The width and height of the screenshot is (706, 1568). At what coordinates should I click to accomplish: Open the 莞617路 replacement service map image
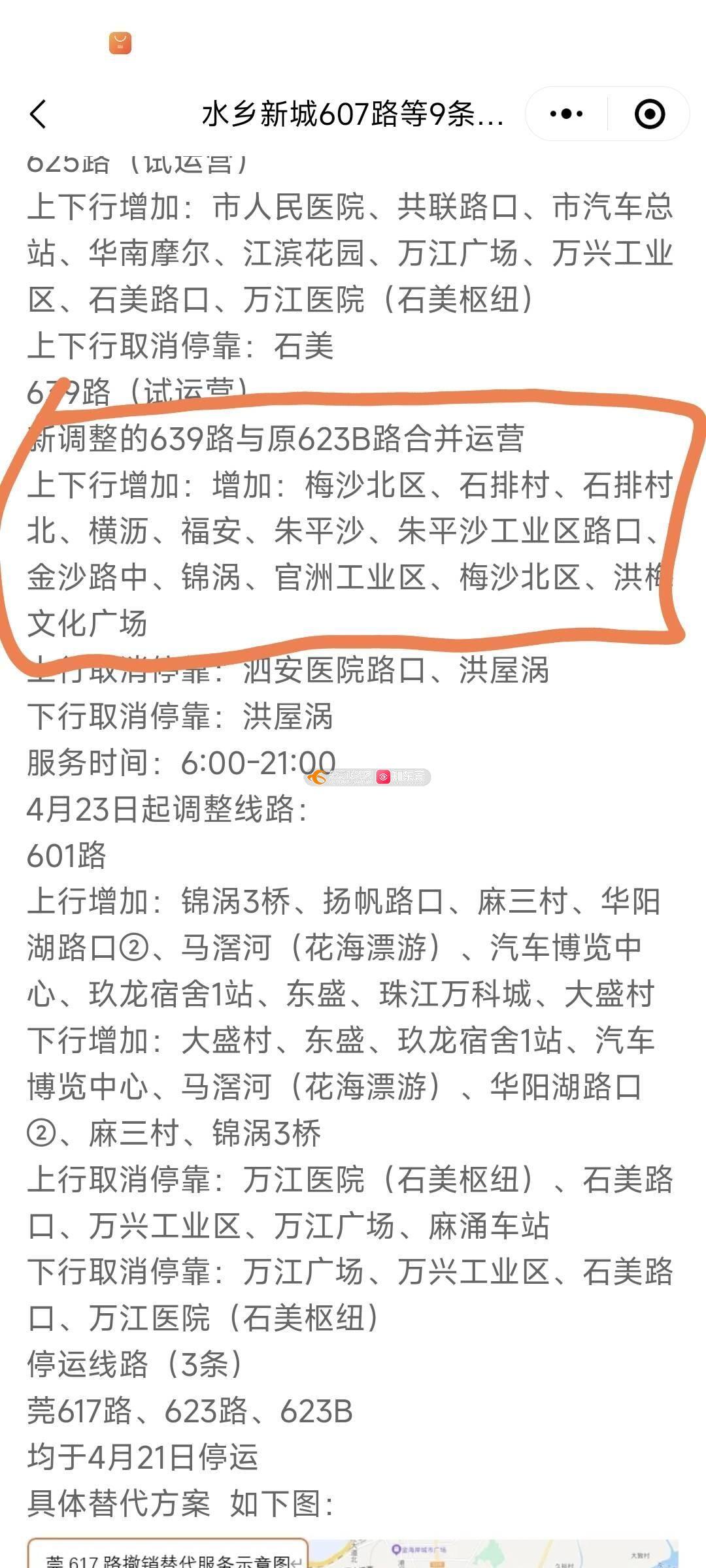[x=353, y=1554]
